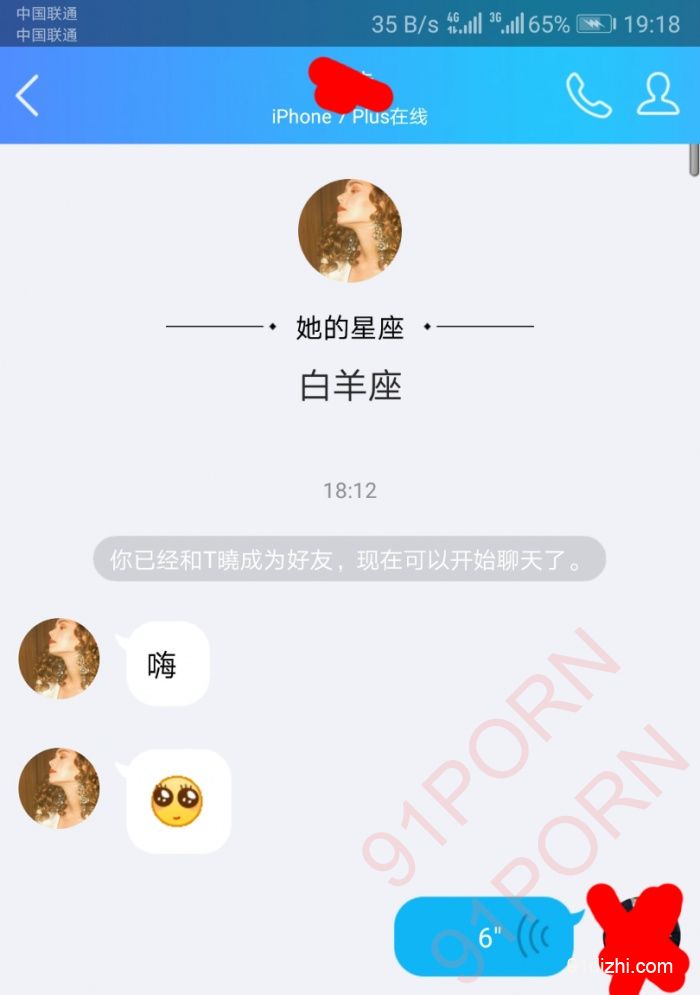Play the 6-second voice message

click(x=486, y=937)
